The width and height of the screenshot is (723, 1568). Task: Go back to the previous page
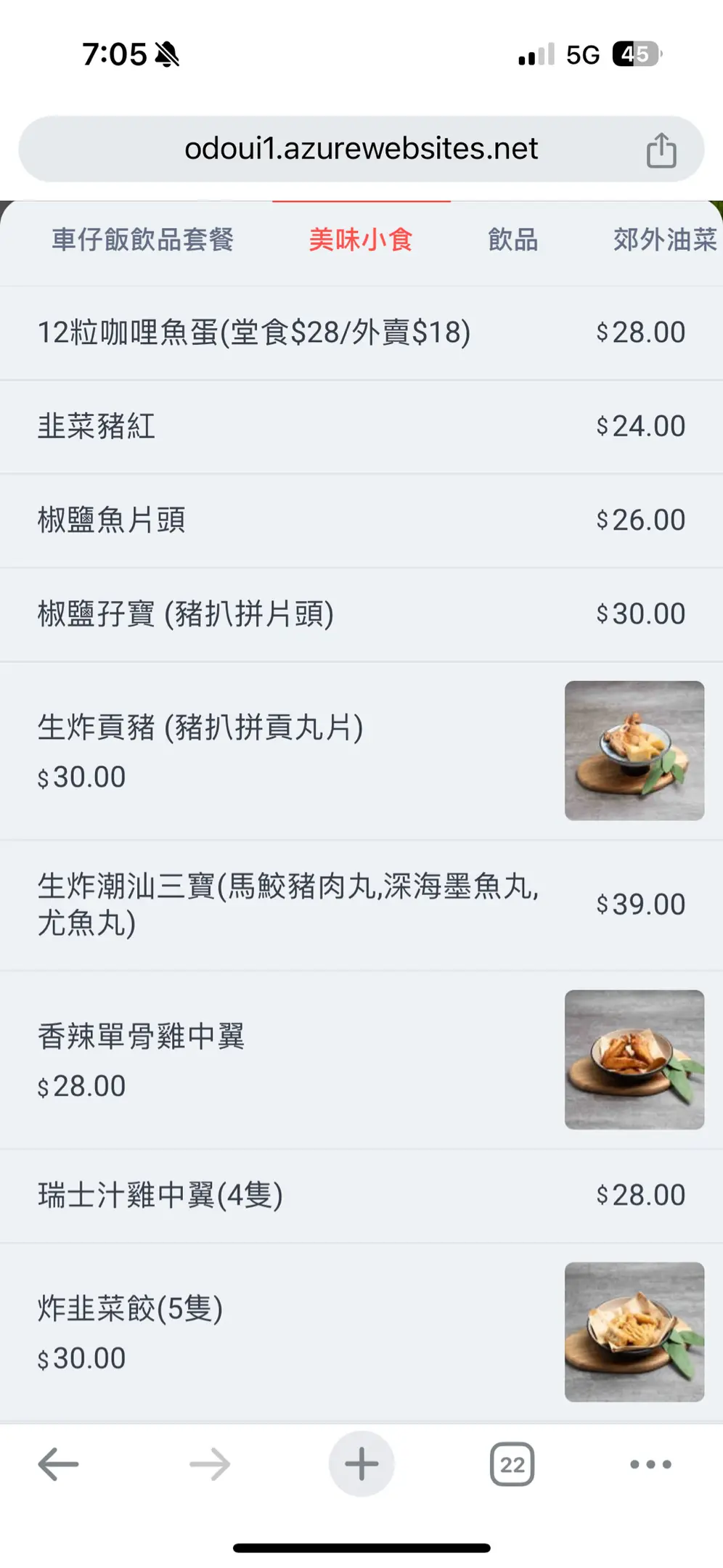pyautogui.click(x=58, y=1464)
